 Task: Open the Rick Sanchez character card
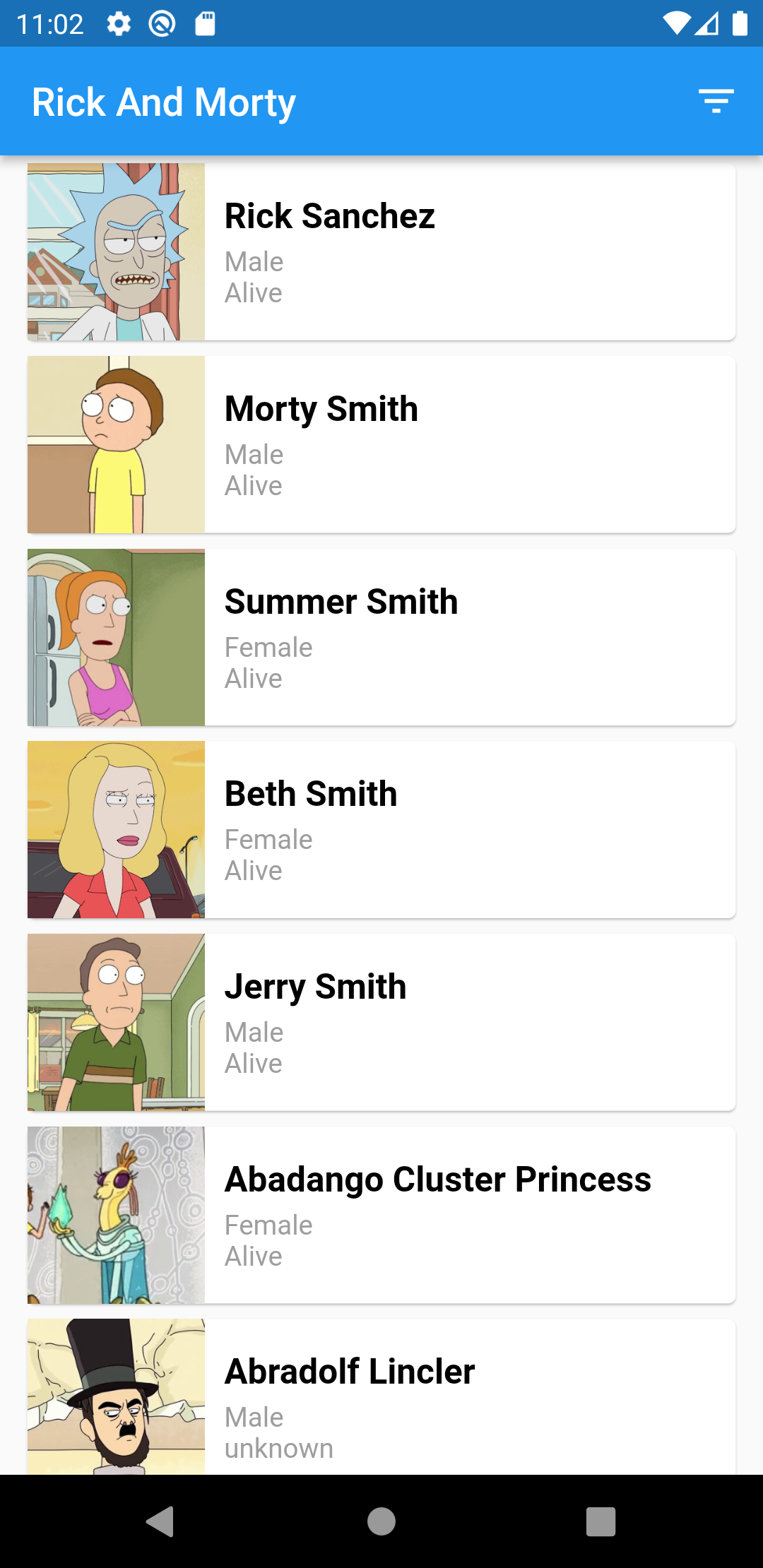coord(424,251)
